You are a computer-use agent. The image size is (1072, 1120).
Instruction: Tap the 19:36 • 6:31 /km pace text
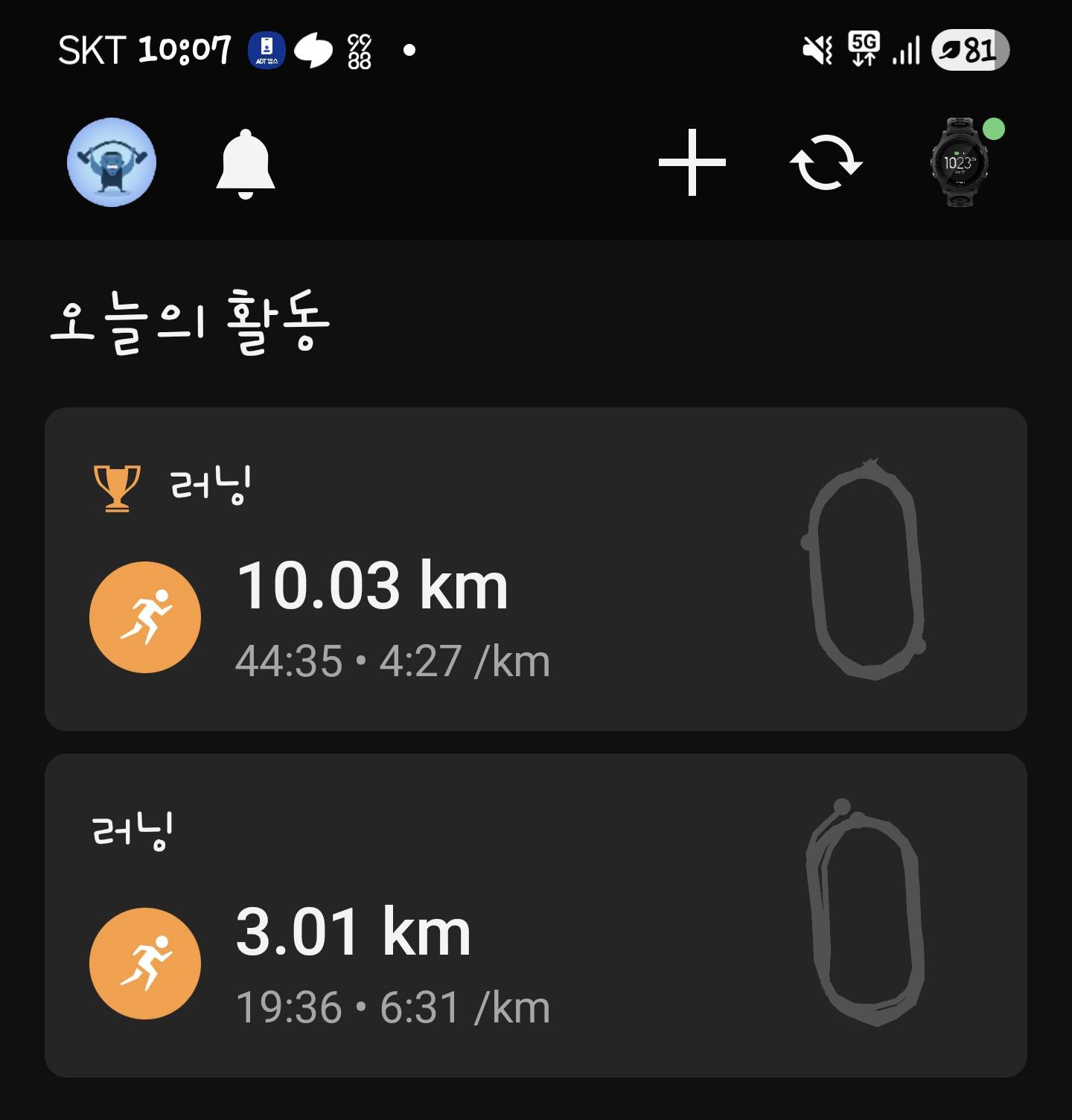392,1005
